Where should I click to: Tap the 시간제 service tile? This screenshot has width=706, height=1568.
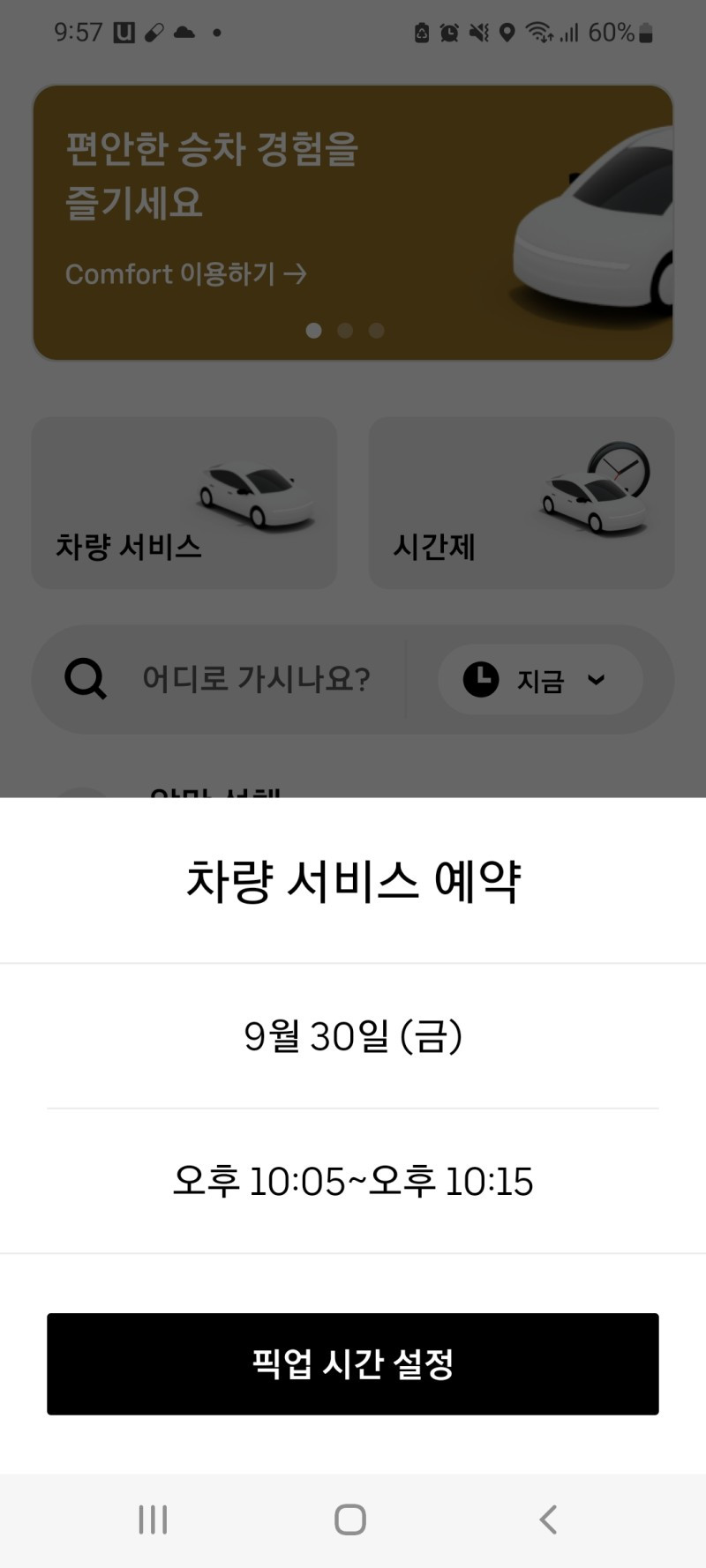click(x=521, y=503)
